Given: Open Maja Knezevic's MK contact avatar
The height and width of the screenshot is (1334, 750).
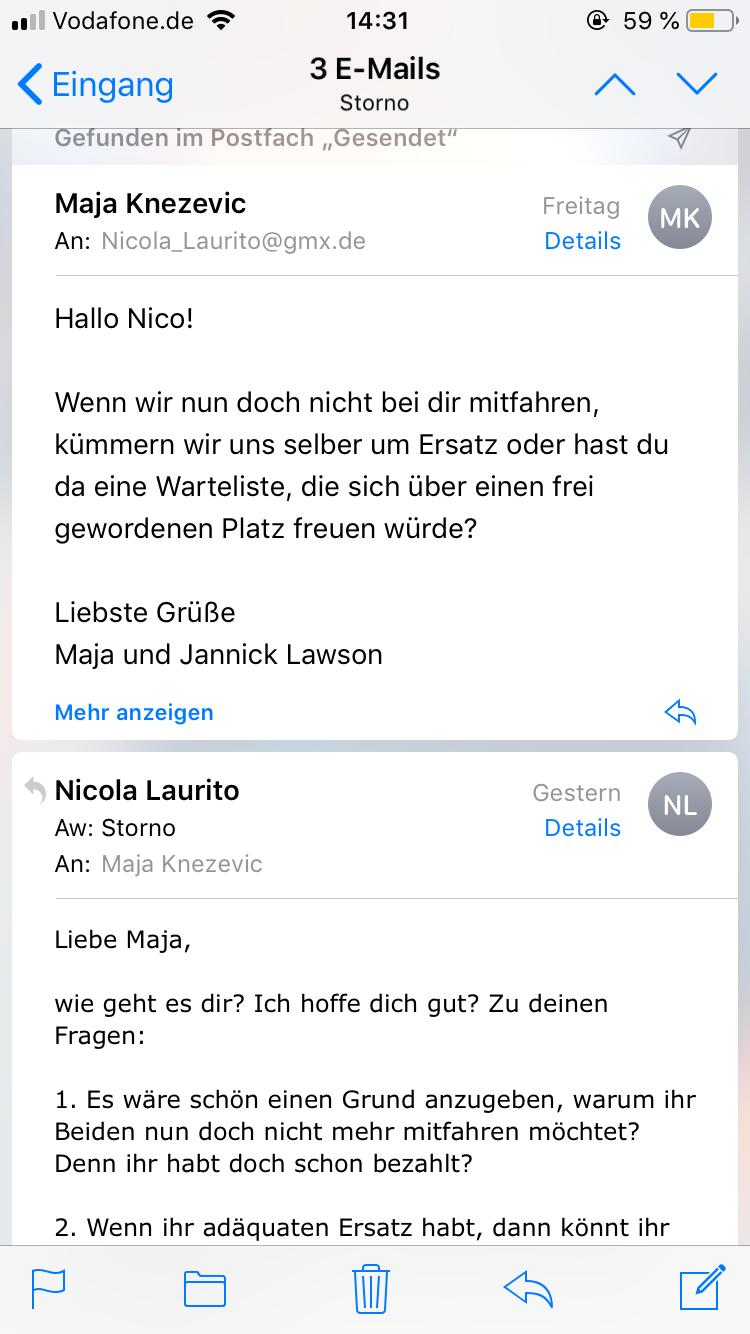Looking at the screenshot, I should tap(680, 218).
